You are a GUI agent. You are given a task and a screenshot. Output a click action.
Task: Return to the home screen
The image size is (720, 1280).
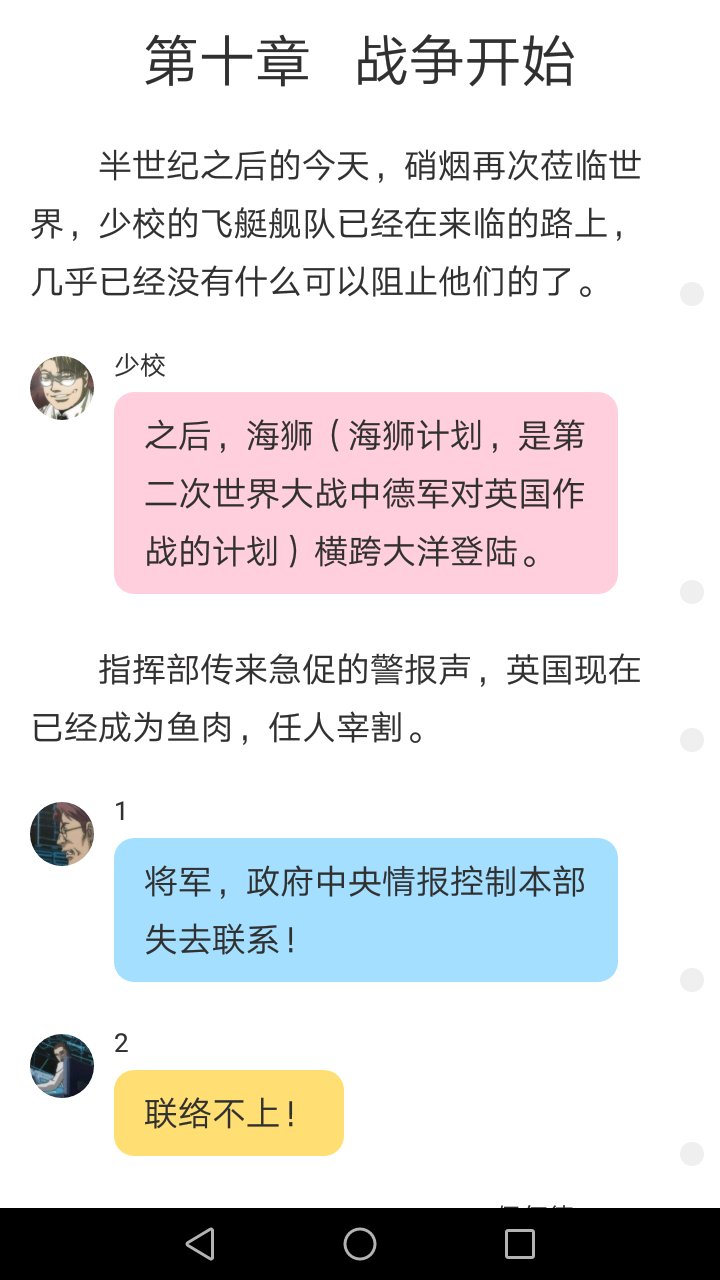(360, 1244)
